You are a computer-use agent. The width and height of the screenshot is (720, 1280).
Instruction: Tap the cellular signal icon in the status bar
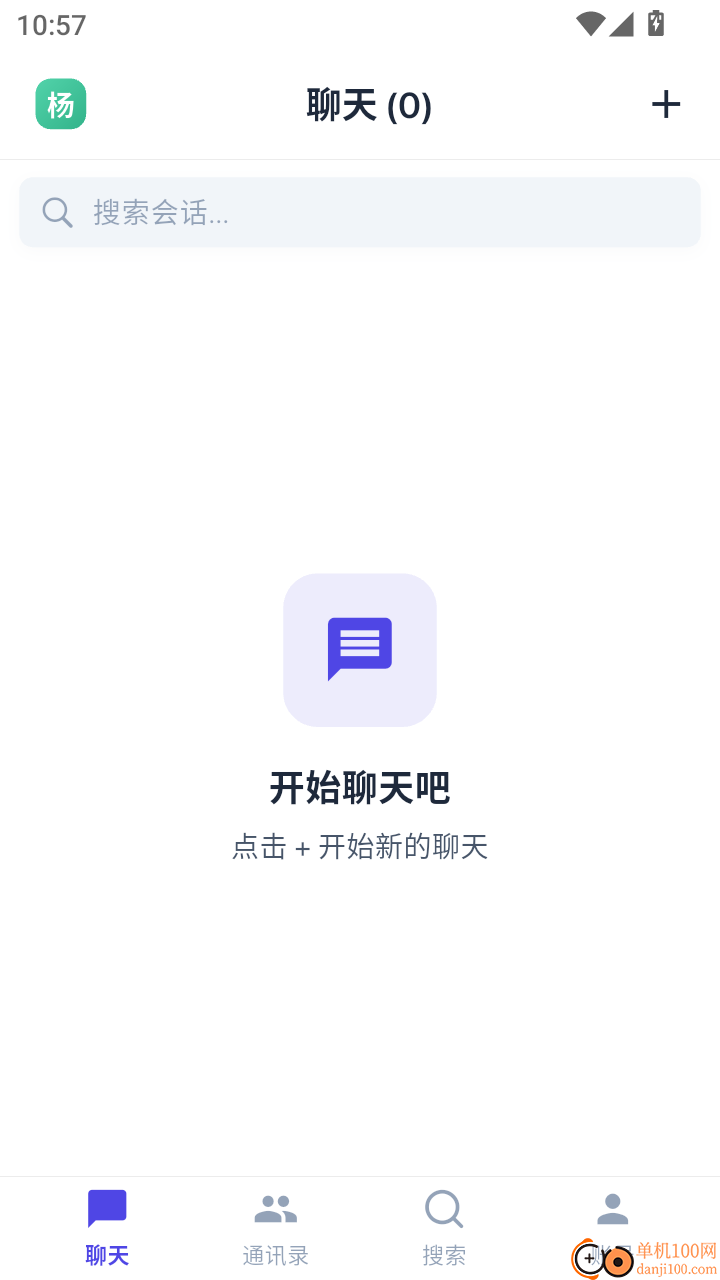tap(623, 25)
